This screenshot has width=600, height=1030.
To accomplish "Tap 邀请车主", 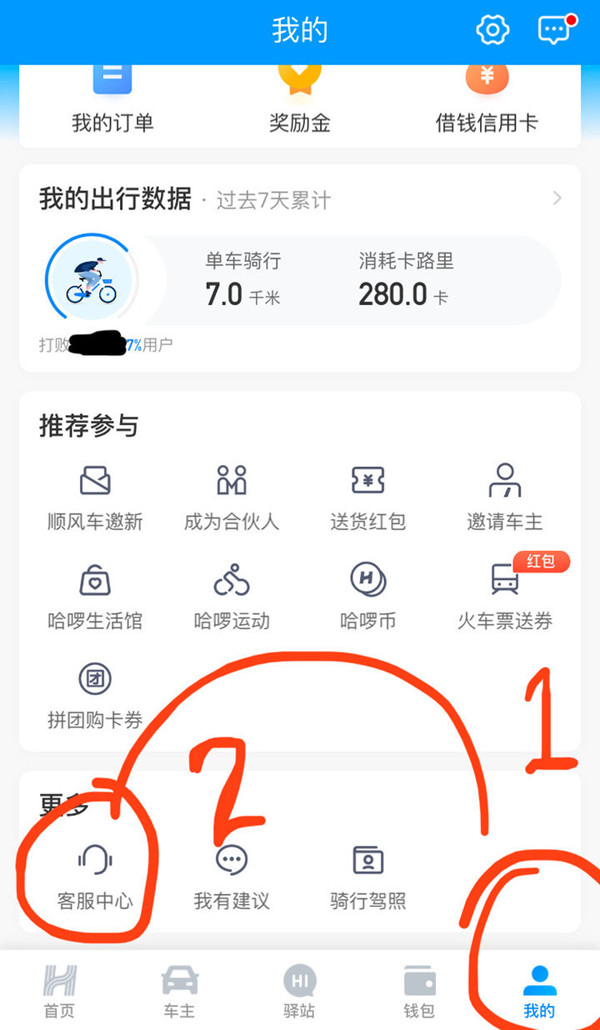I will coord(505,495).
